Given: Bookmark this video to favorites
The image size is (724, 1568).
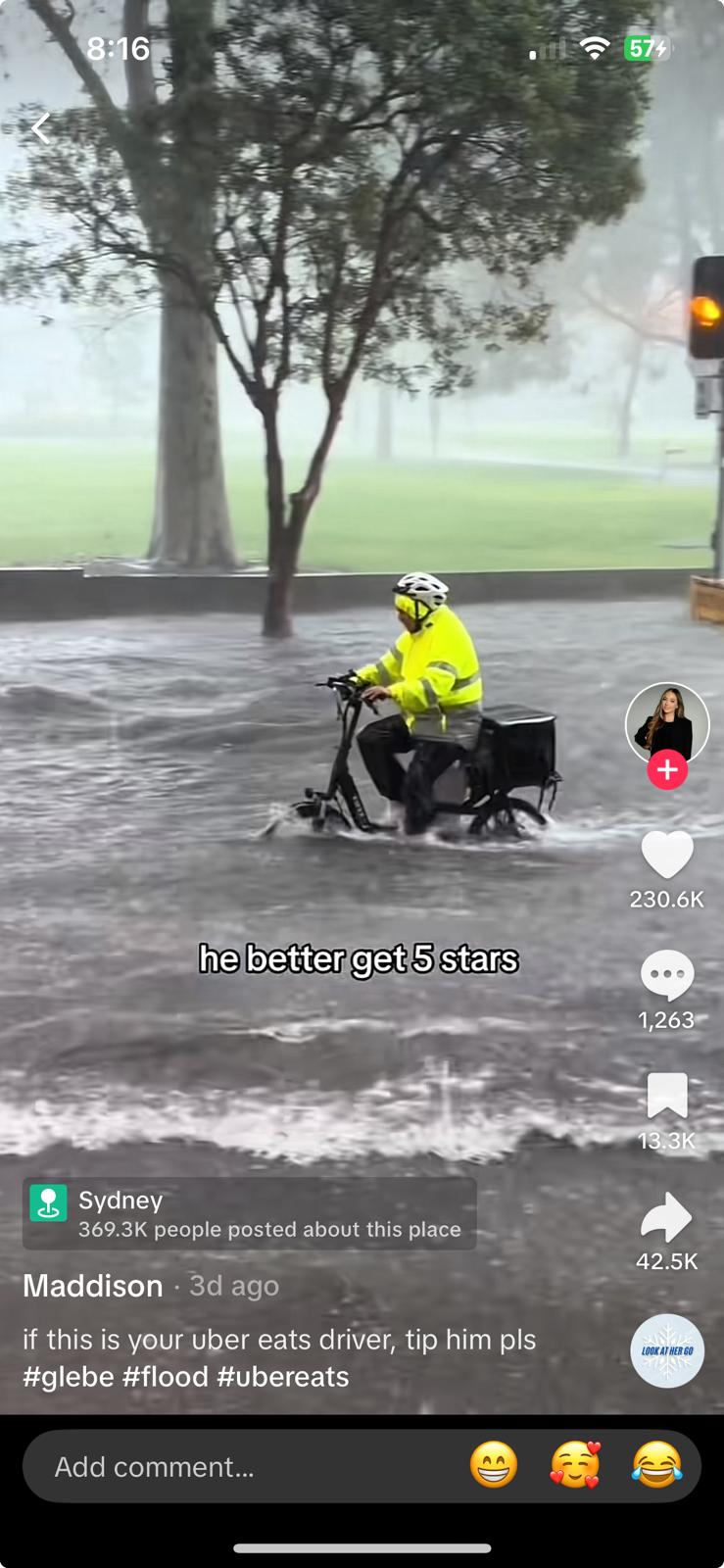Looking at the screenshot, I should pos(667,1096).
